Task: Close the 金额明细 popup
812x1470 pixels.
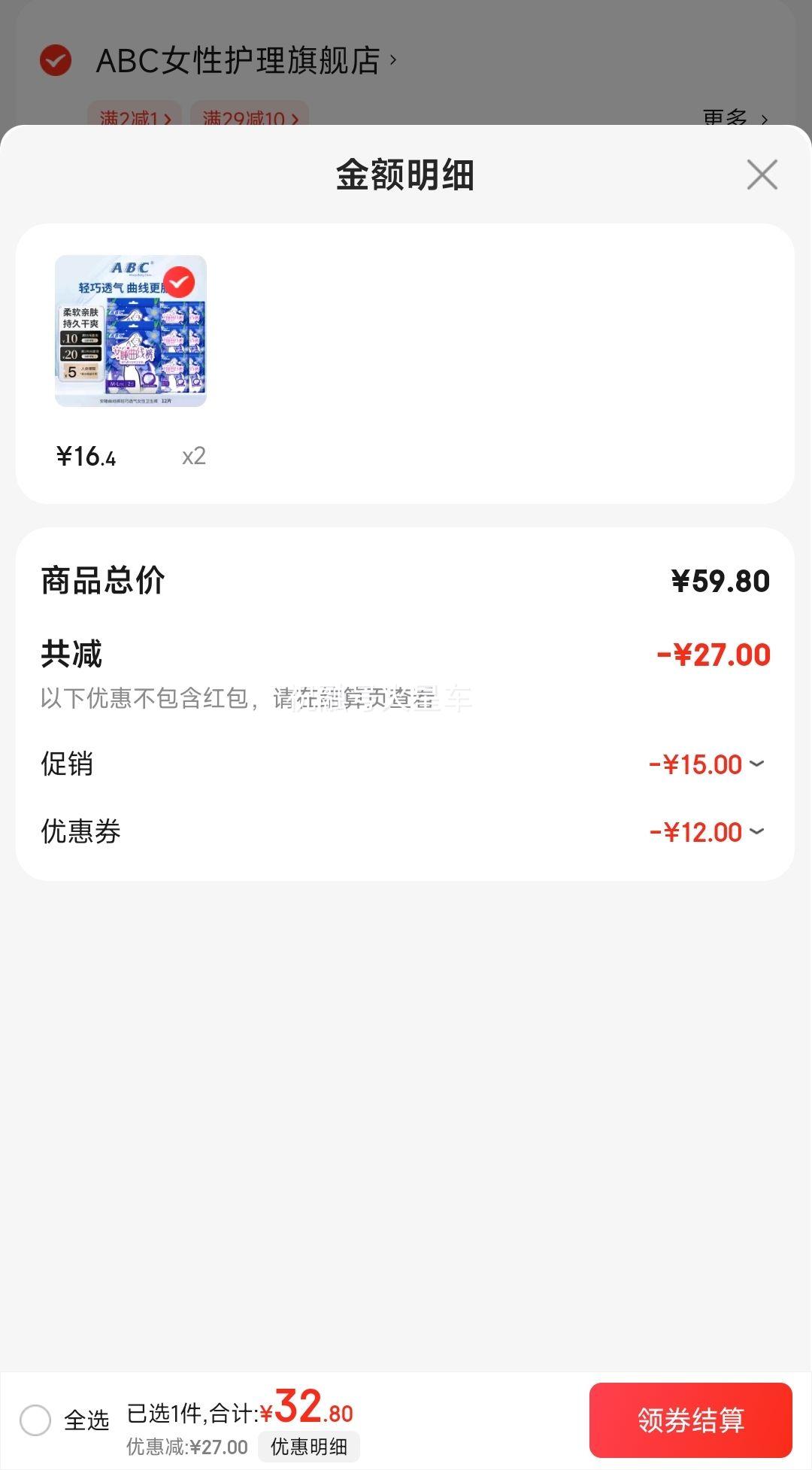Action: pos(762,175)
